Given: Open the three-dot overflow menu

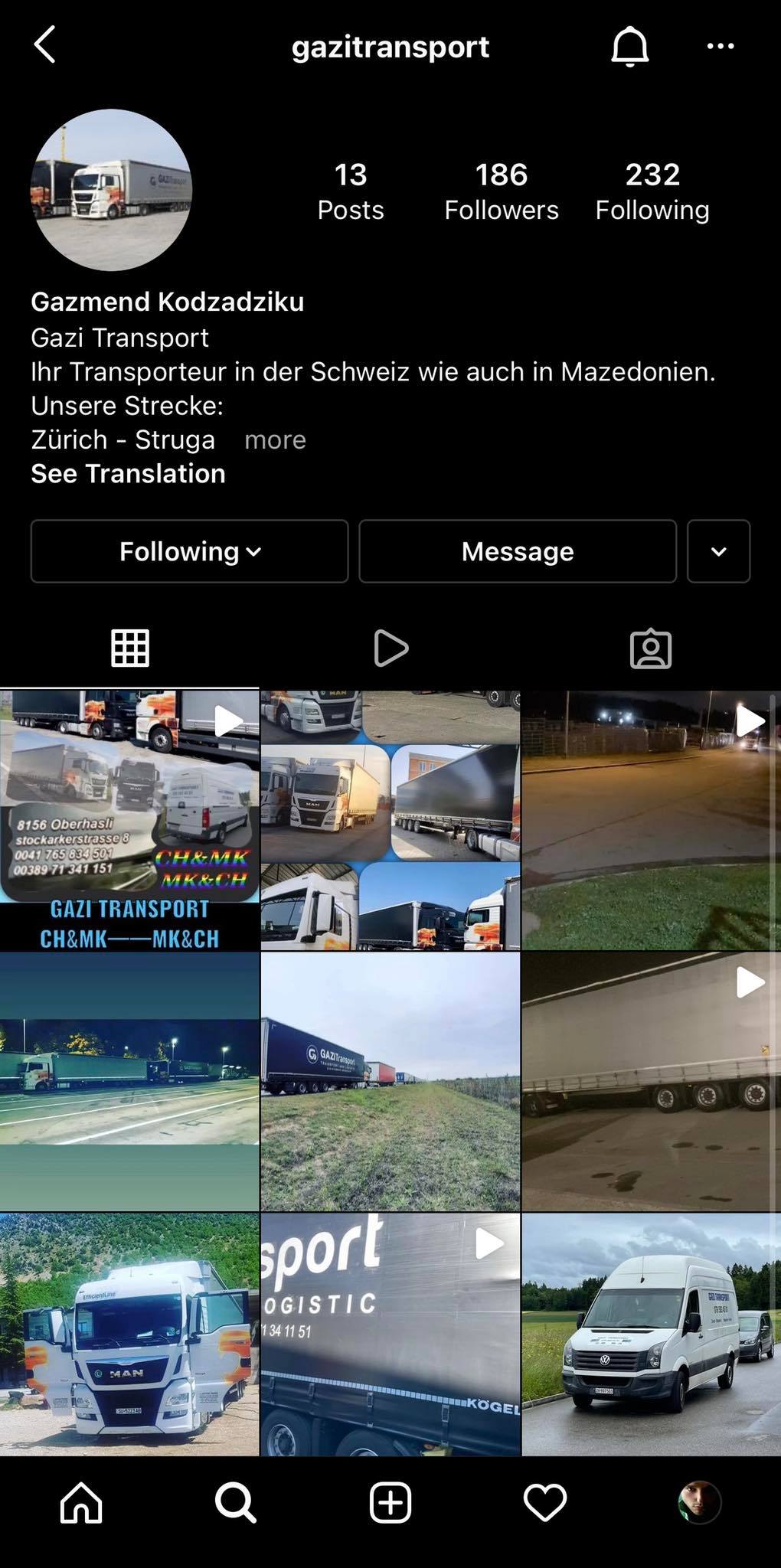Looking at the screenshot, I should (x=720, y=46).
